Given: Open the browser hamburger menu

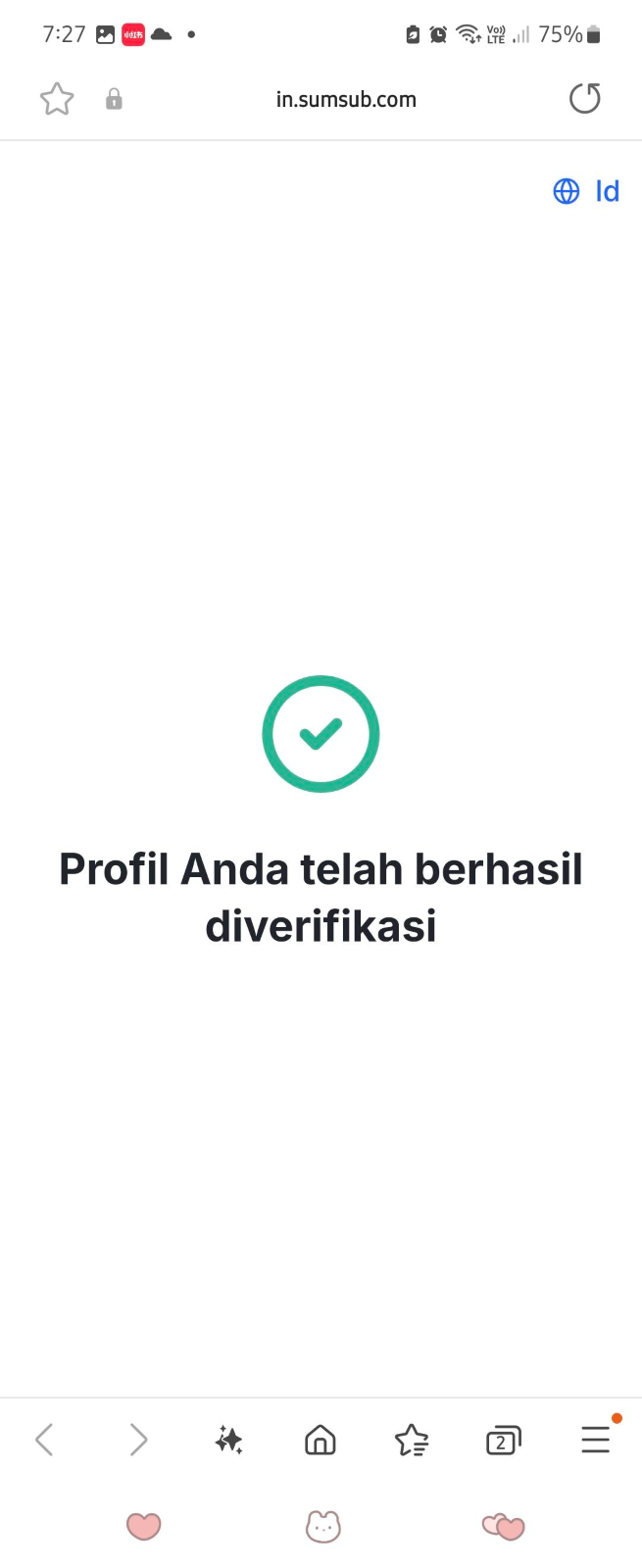Looking at the screenshot, I should (x=595, y=1440).
